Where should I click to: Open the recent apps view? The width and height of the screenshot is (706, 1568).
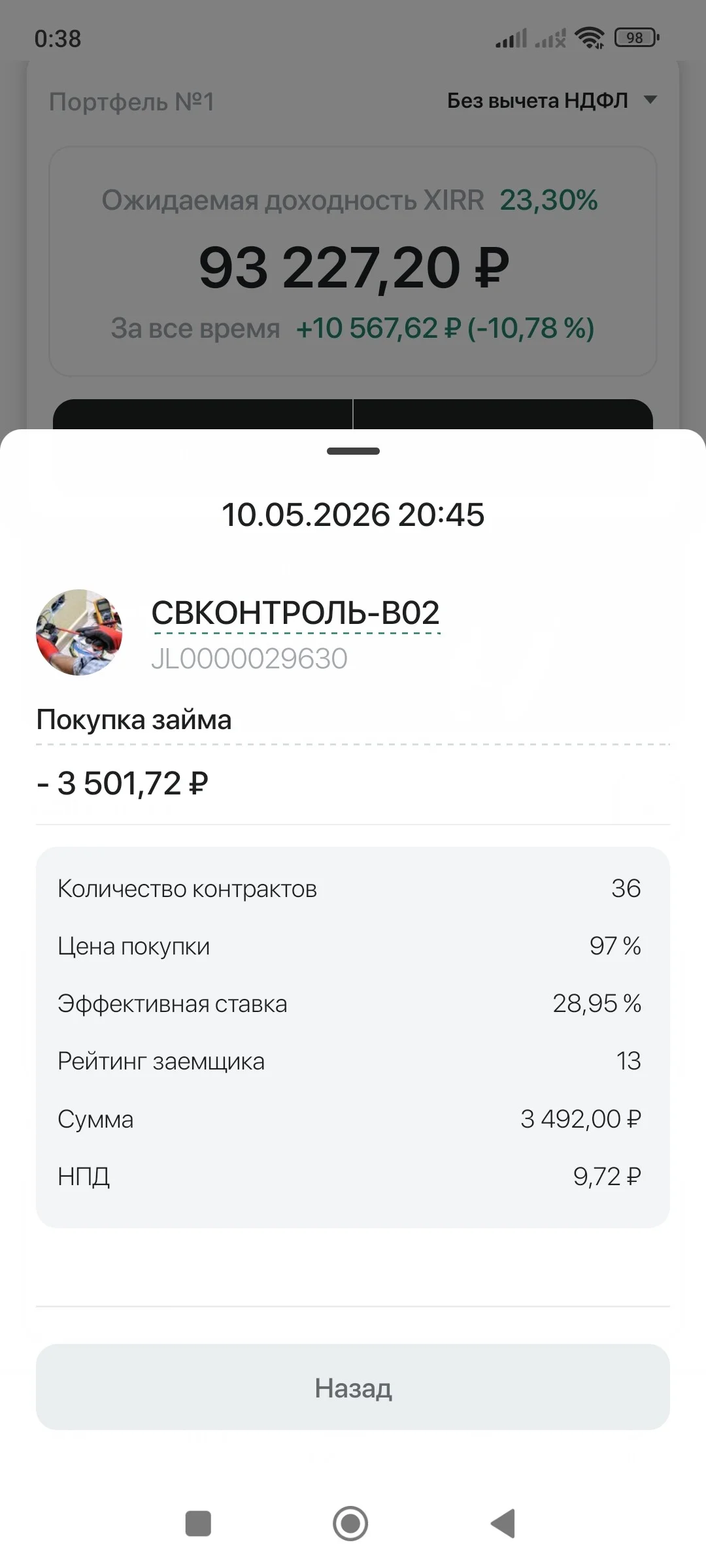click(198, 1524)
